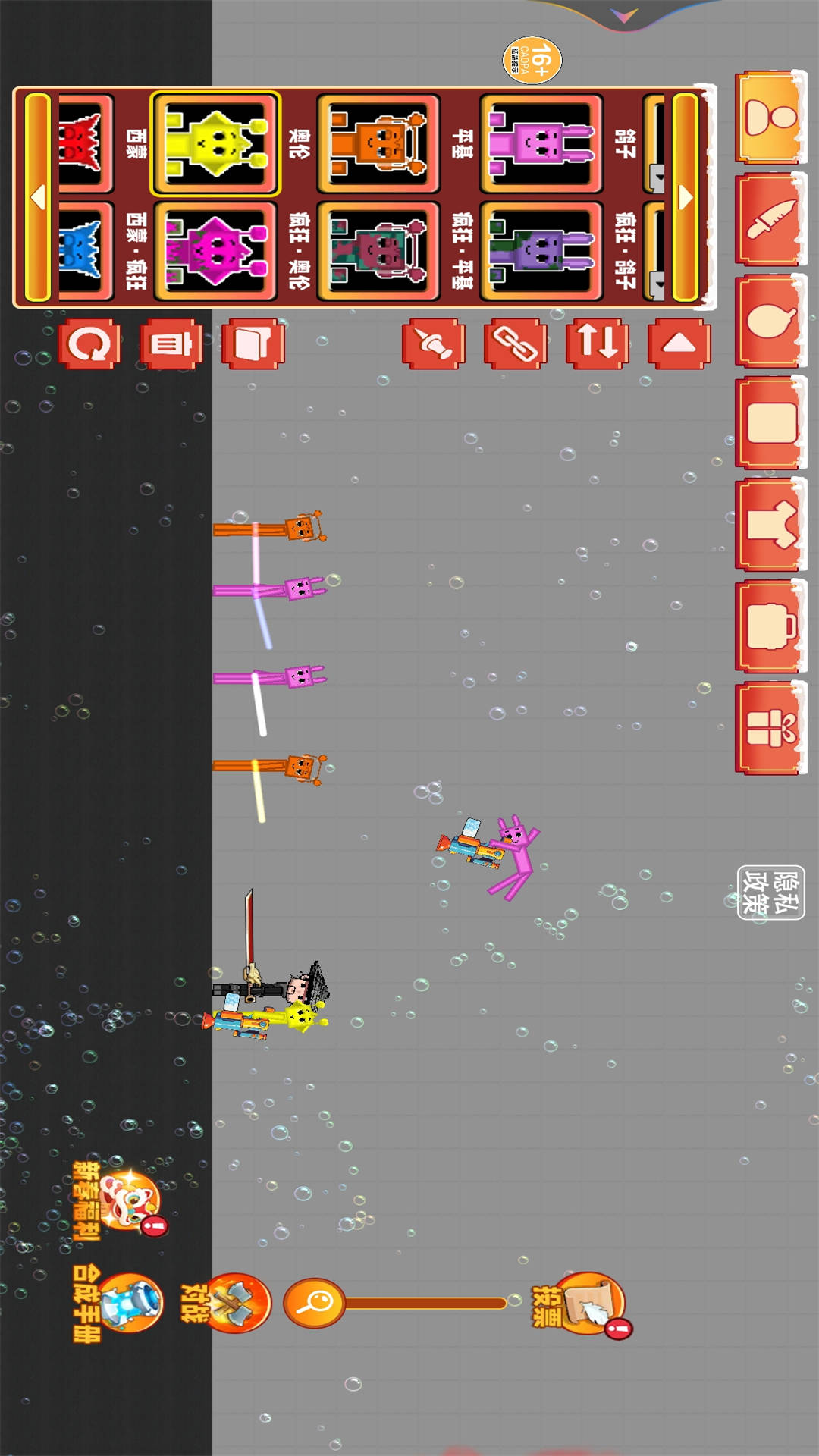Tap the reset/refresh button
This screenshot has height=1456, width=819.
89,344
